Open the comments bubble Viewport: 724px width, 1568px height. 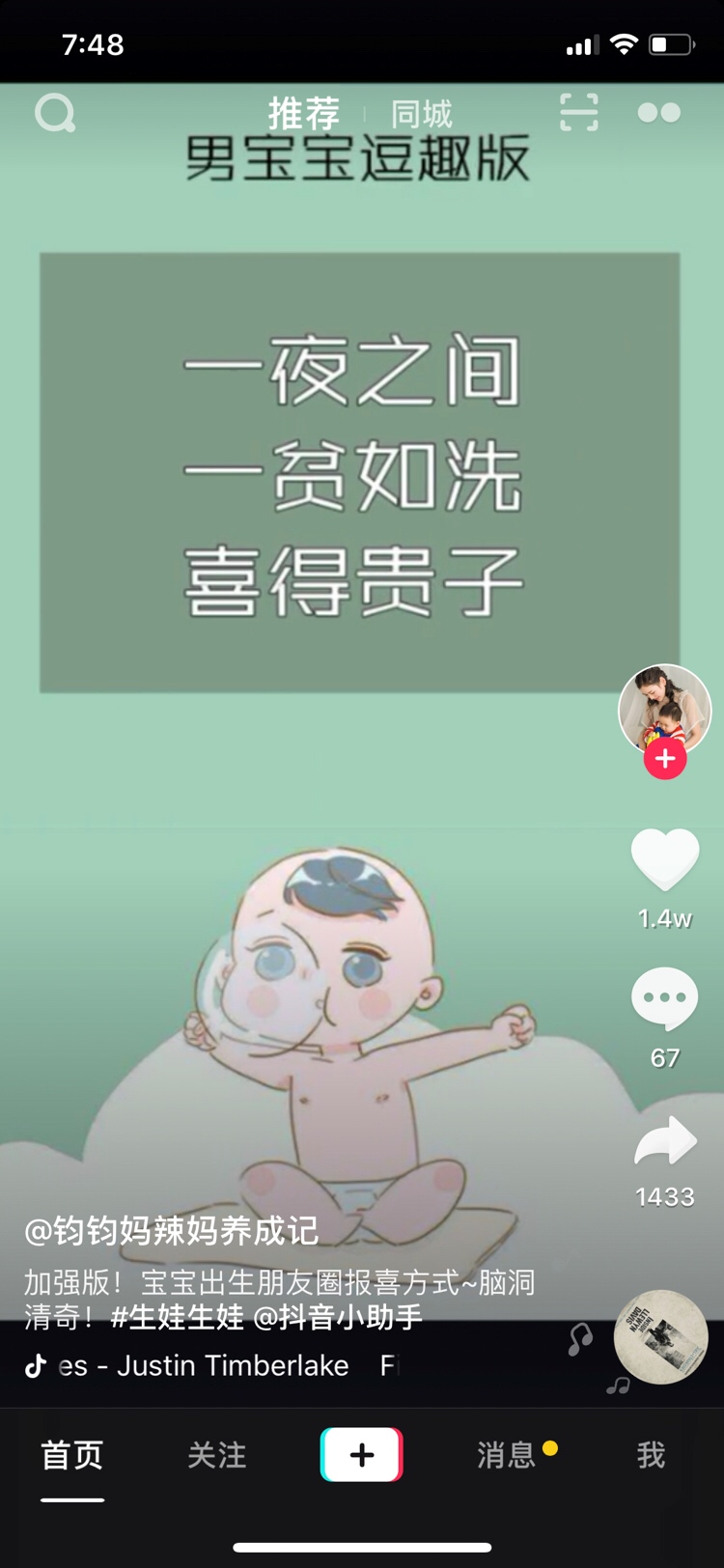(664, 999)
